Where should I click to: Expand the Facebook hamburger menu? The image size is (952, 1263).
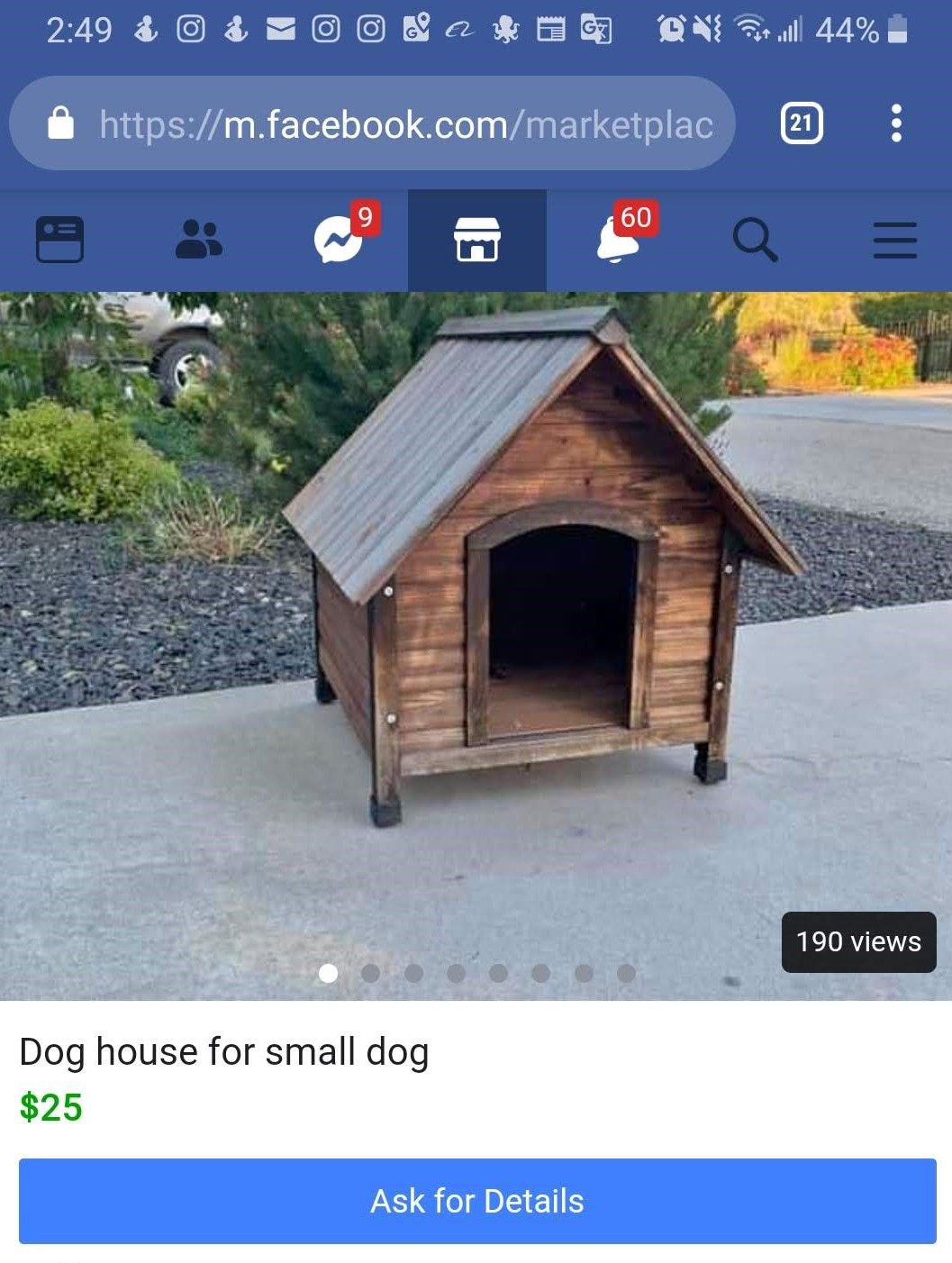point(896,241)
